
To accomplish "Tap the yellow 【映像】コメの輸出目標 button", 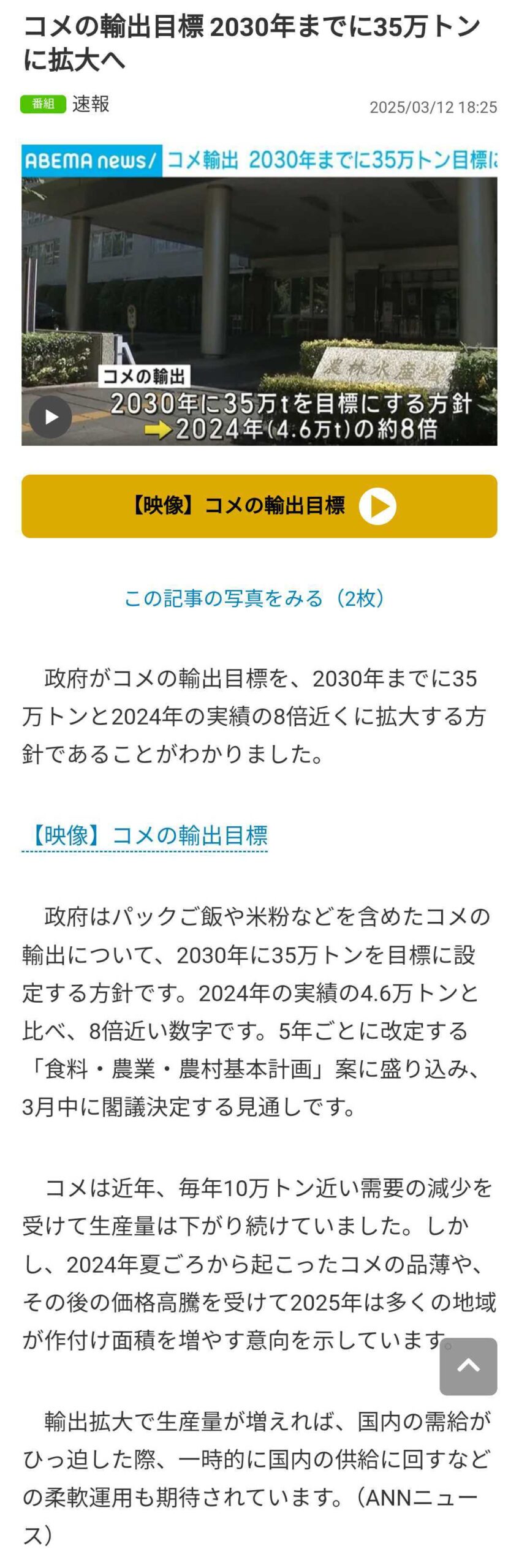I will click(259, 506).
